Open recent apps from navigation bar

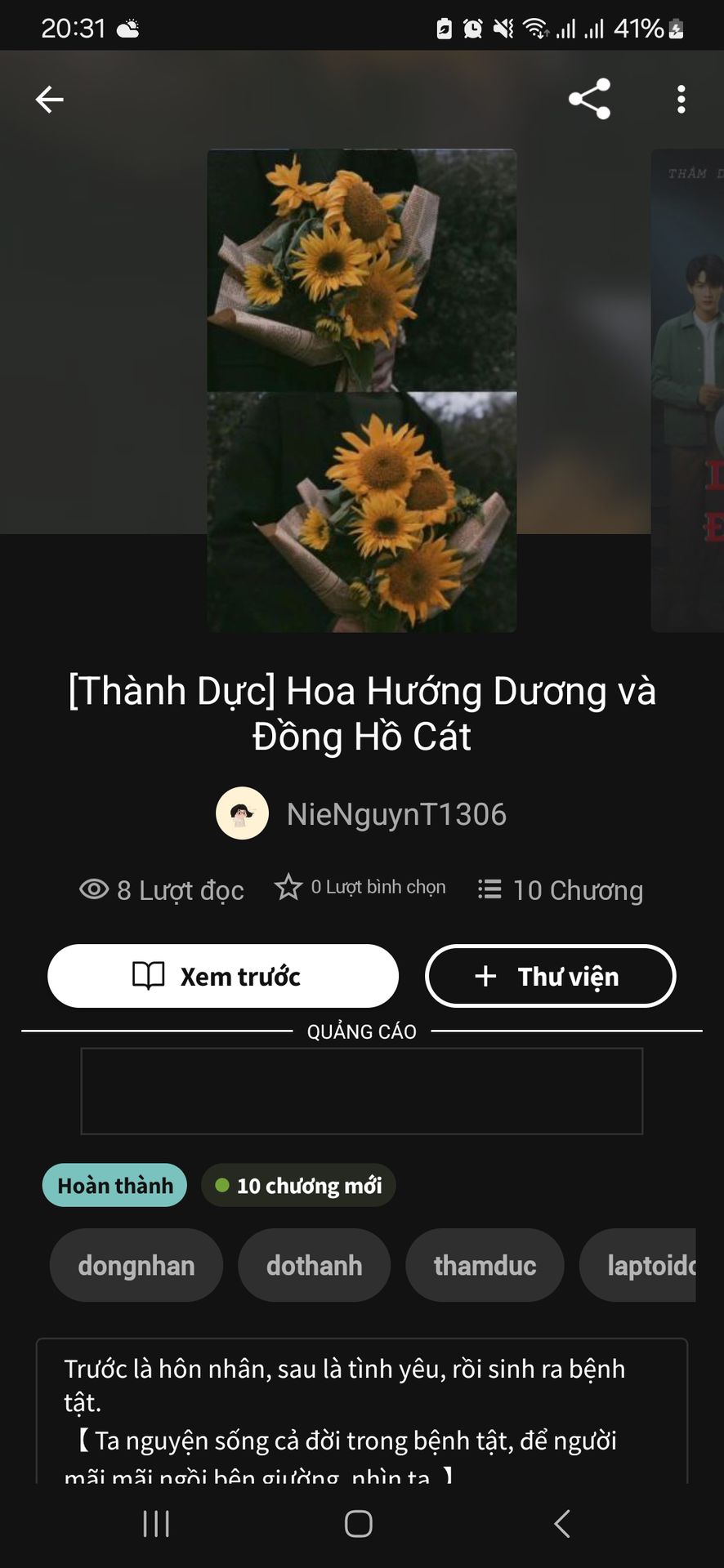coord(156,1523)
